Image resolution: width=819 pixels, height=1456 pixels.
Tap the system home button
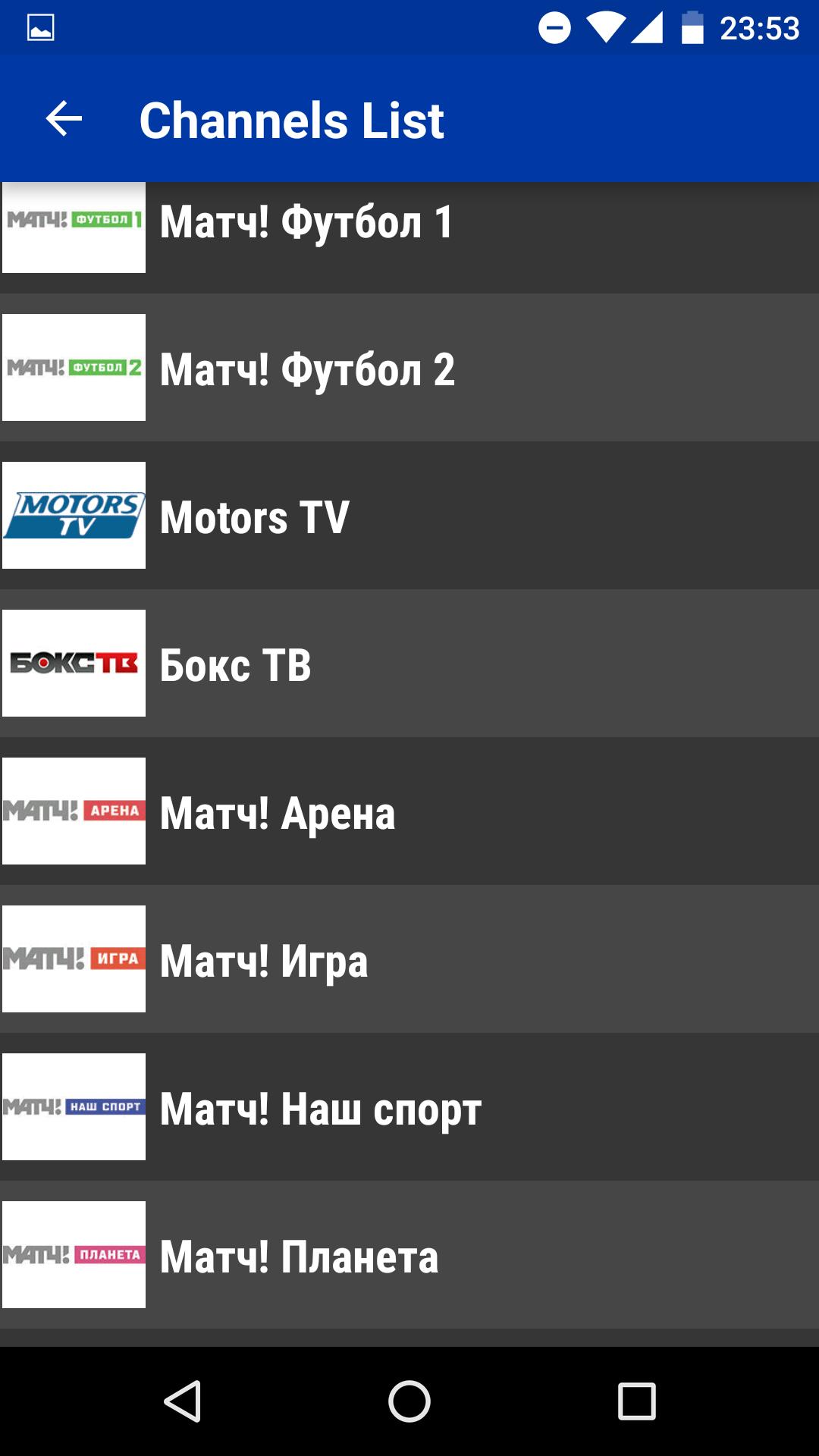tap(409, 1401)
